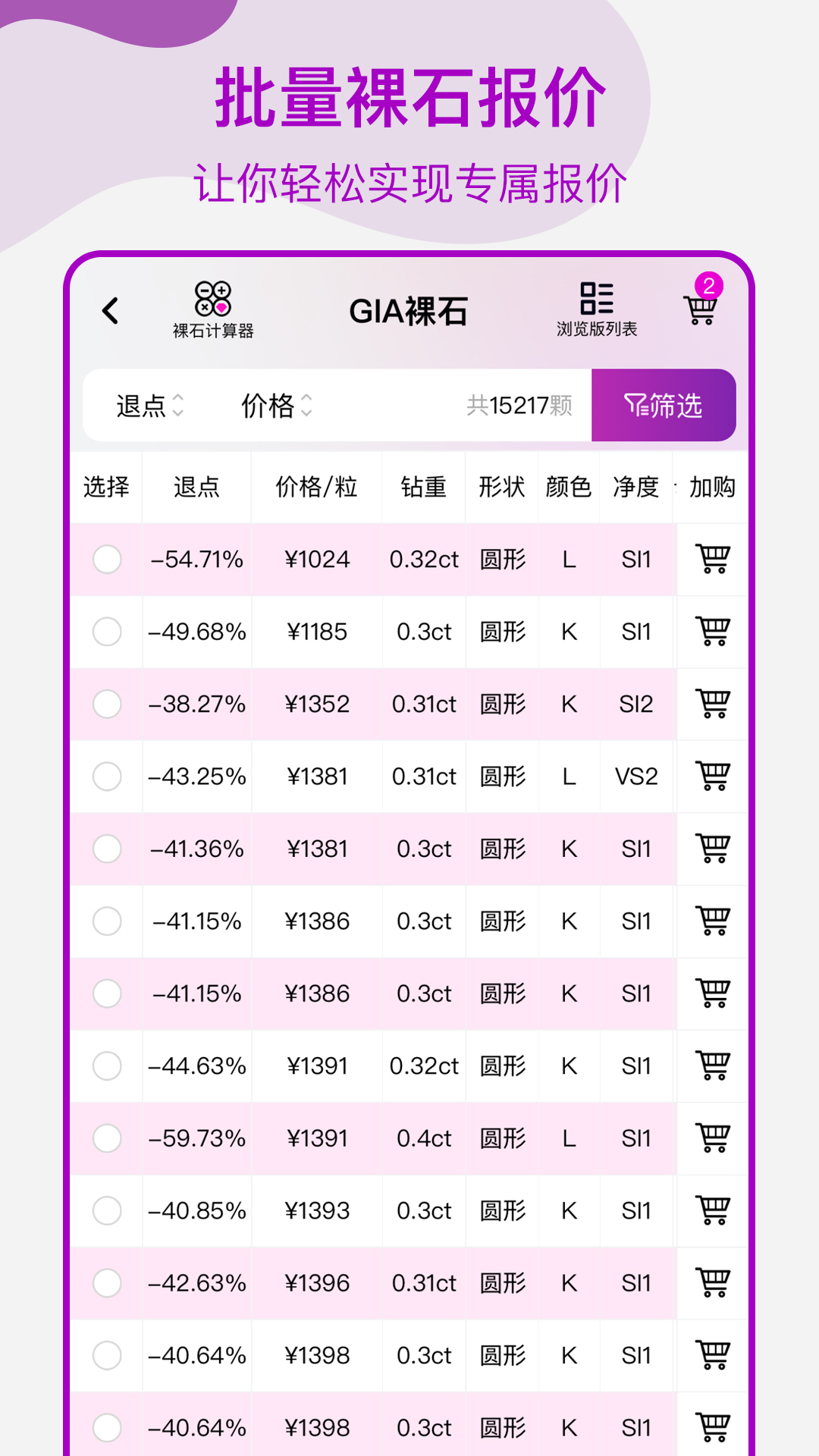The height and width of the screenshot is (1456, 819).
Task: Add the ¥1352 SI2 diamond to cart
Action: pyautogui.click(x=711, y=704)
